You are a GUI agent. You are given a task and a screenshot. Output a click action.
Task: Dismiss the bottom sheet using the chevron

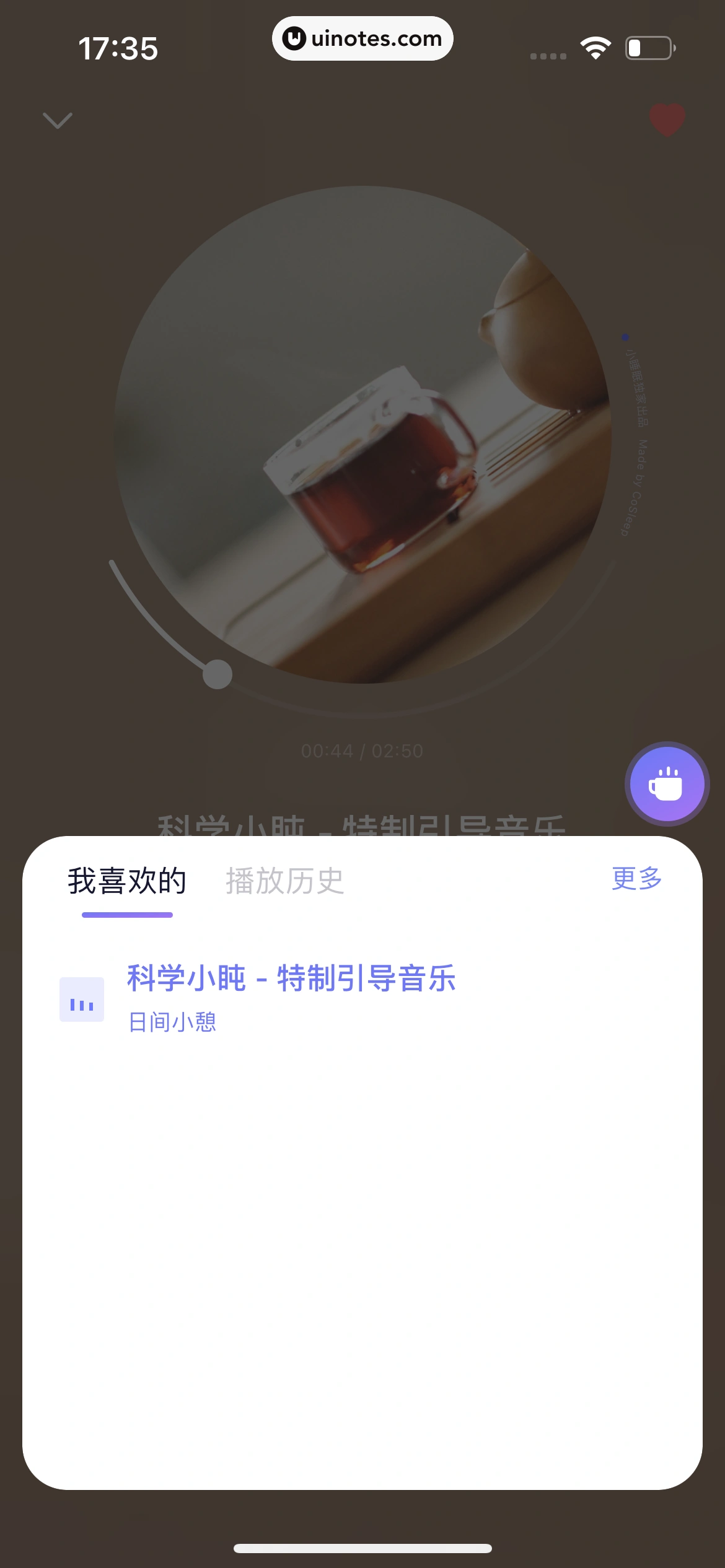point(57,119)
